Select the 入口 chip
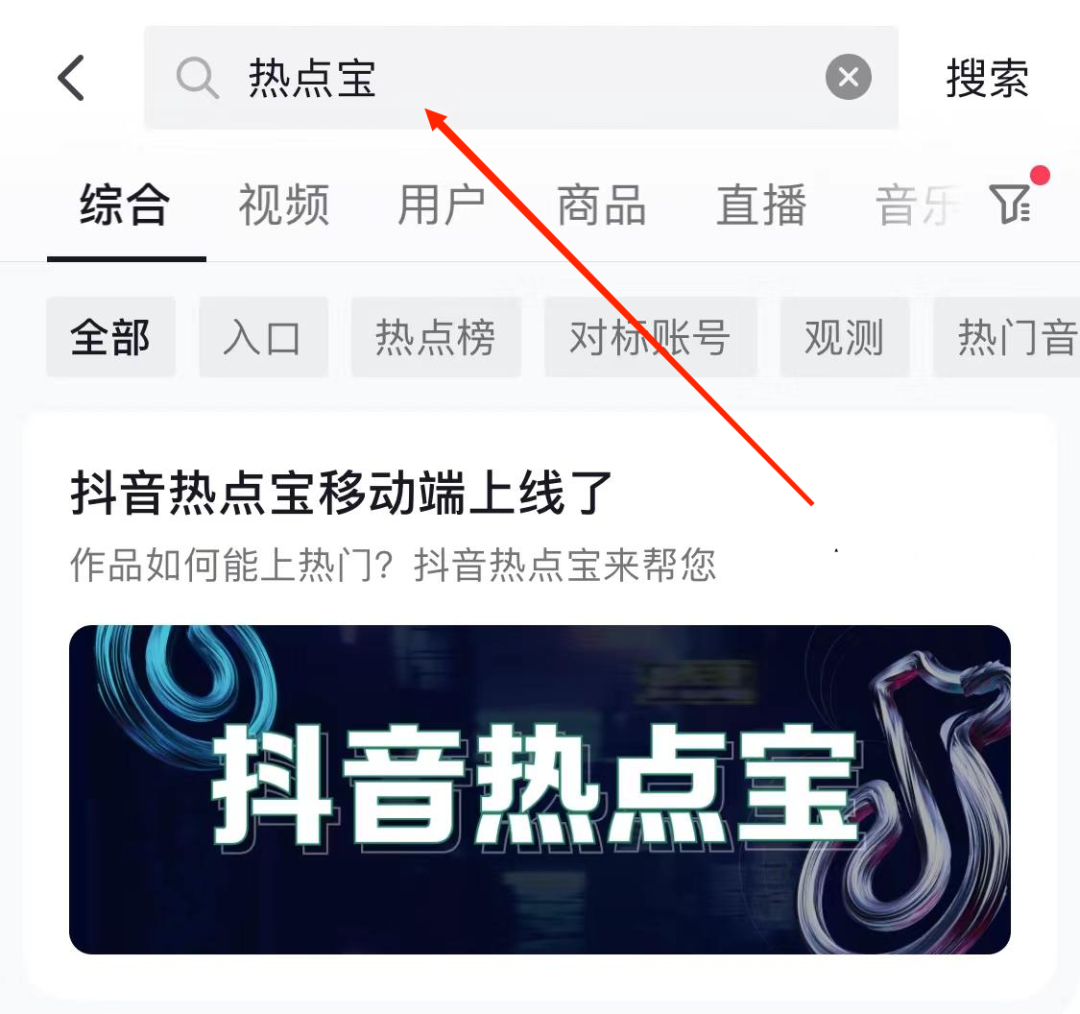Viewport: 1080px width, 1014px height. [263, 338]
